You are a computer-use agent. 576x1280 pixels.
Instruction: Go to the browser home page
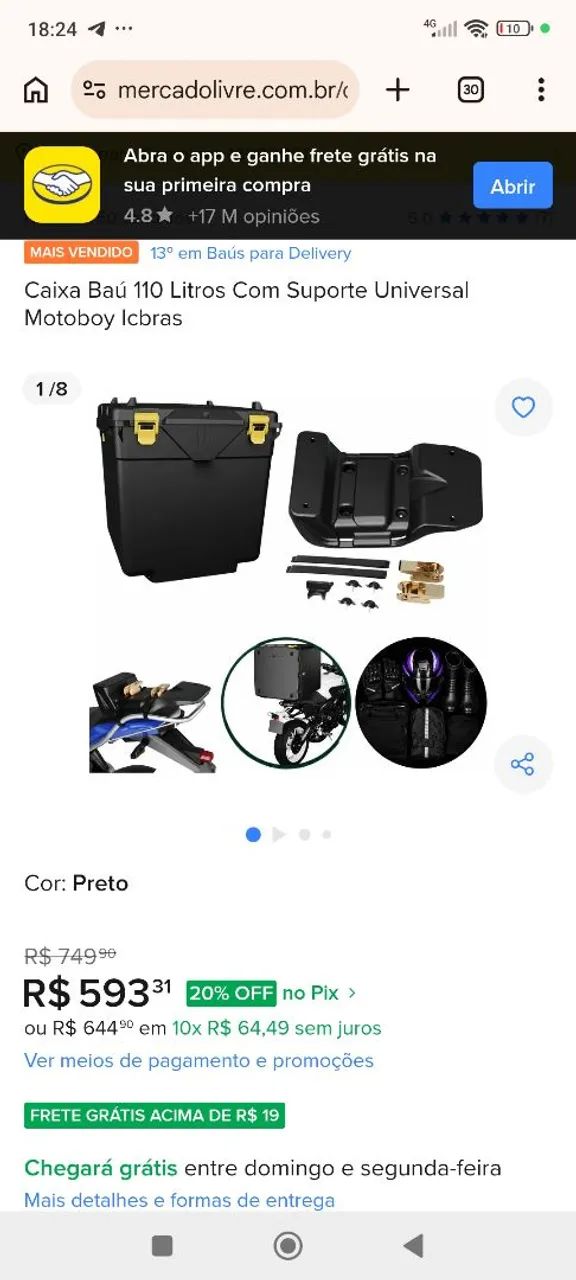pyautogui.click(x=36, y=90)
